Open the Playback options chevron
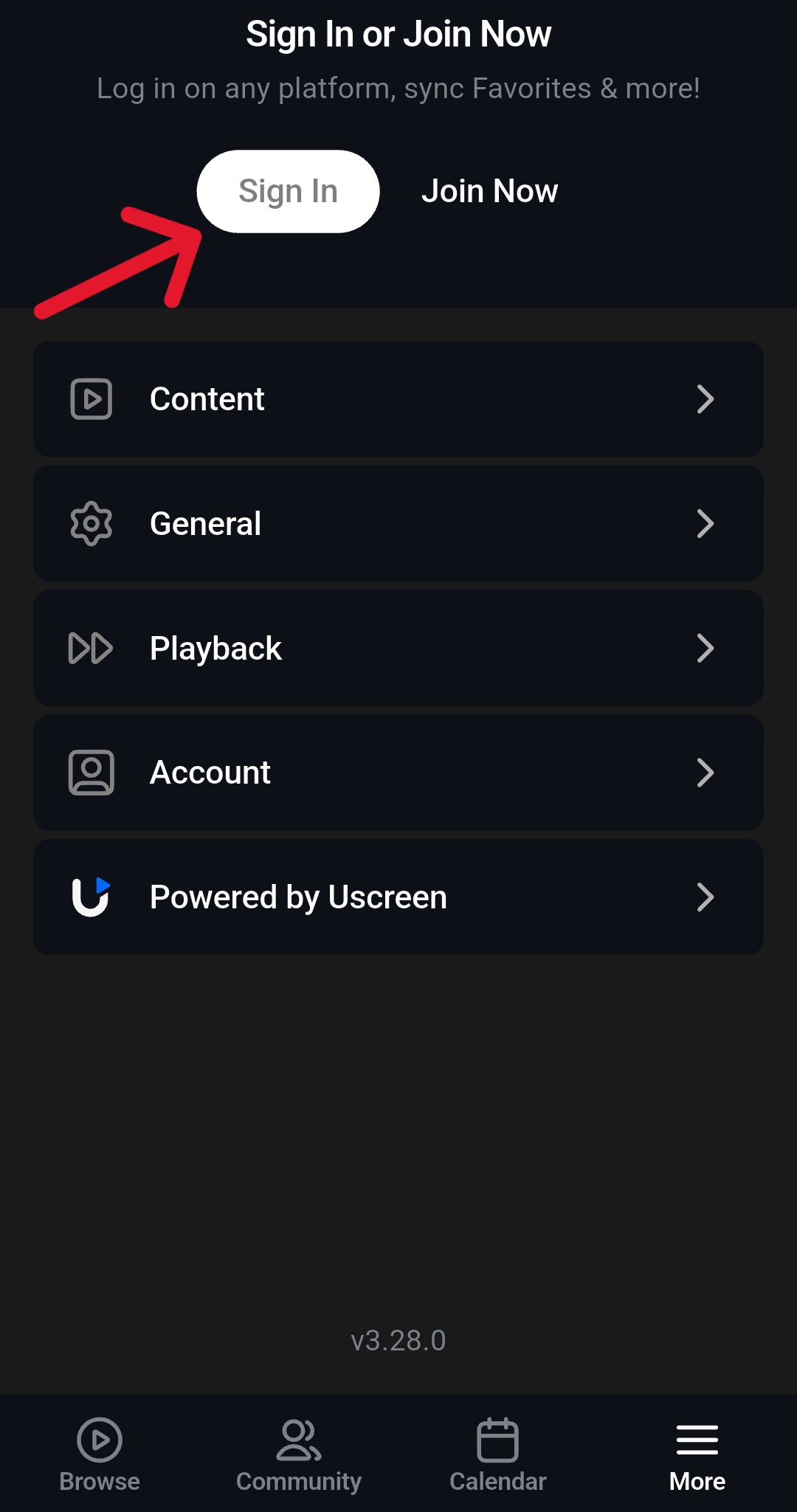Screen dimensions: 797x1512 [706, 648]
